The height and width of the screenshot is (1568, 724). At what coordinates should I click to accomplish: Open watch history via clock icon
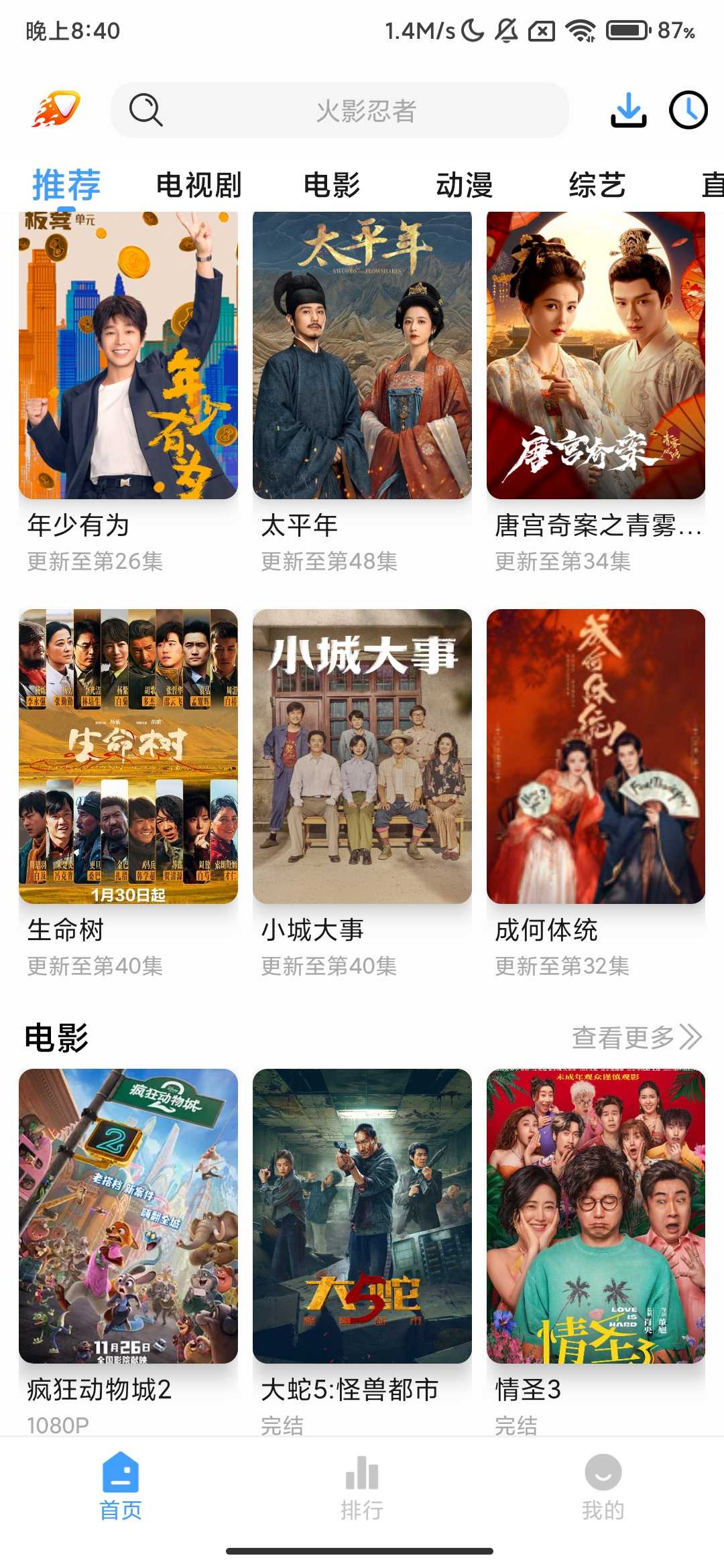point(690,111)
